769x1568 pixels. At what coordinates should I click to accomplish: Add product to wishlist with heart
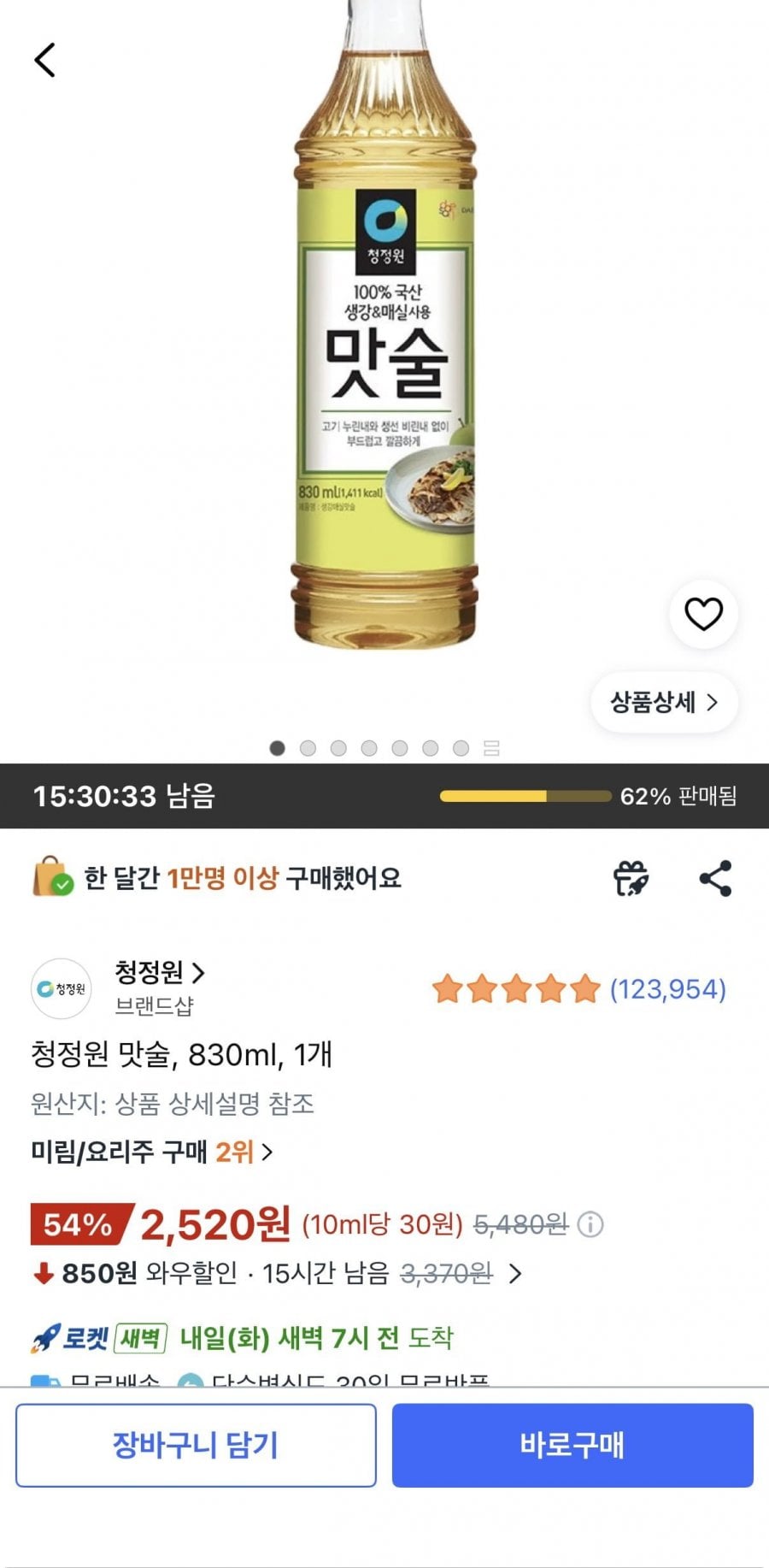tap(703, 614)
